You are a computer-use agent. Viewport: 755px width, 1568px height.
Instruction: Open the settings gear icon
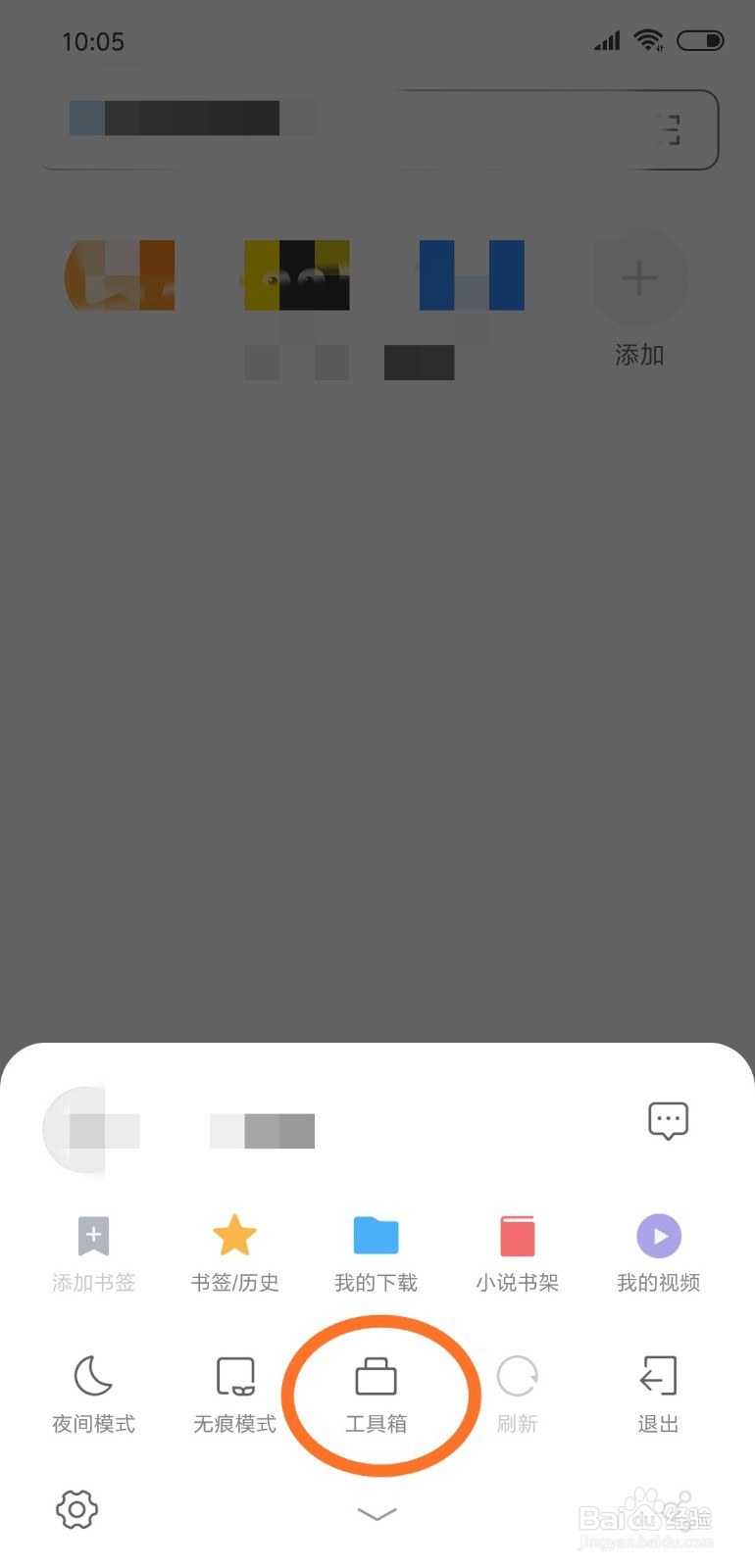pyautogui.click(x=76, y=1510)
